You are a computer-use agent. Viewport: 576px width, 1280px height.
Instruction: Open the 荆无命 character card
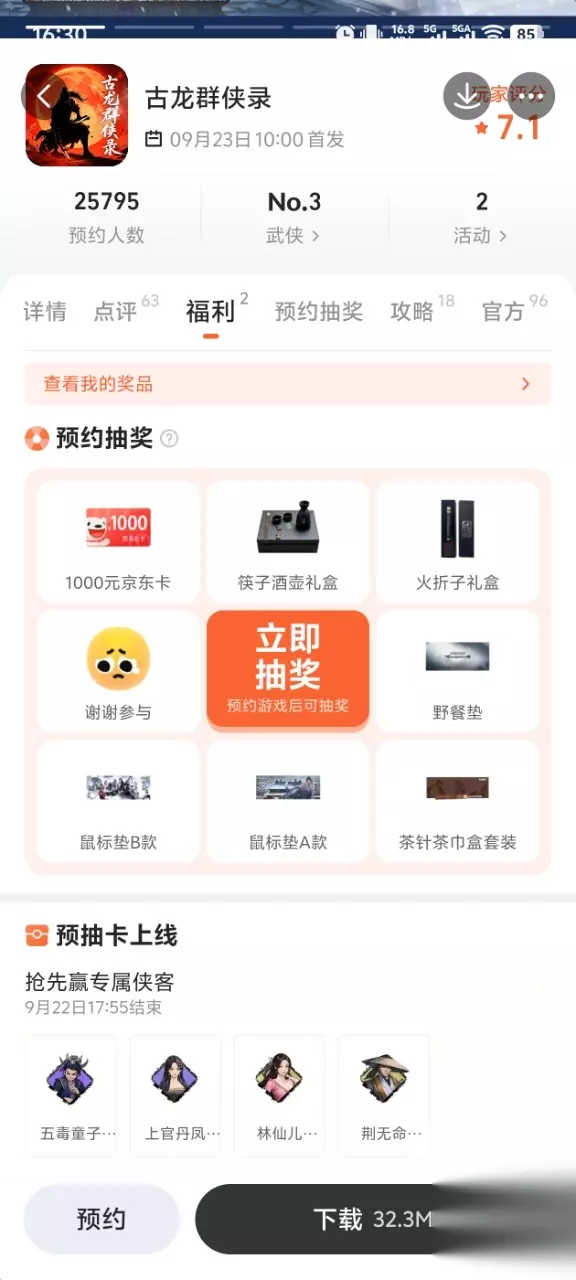pyautogui.click(x=384, y=1096)
